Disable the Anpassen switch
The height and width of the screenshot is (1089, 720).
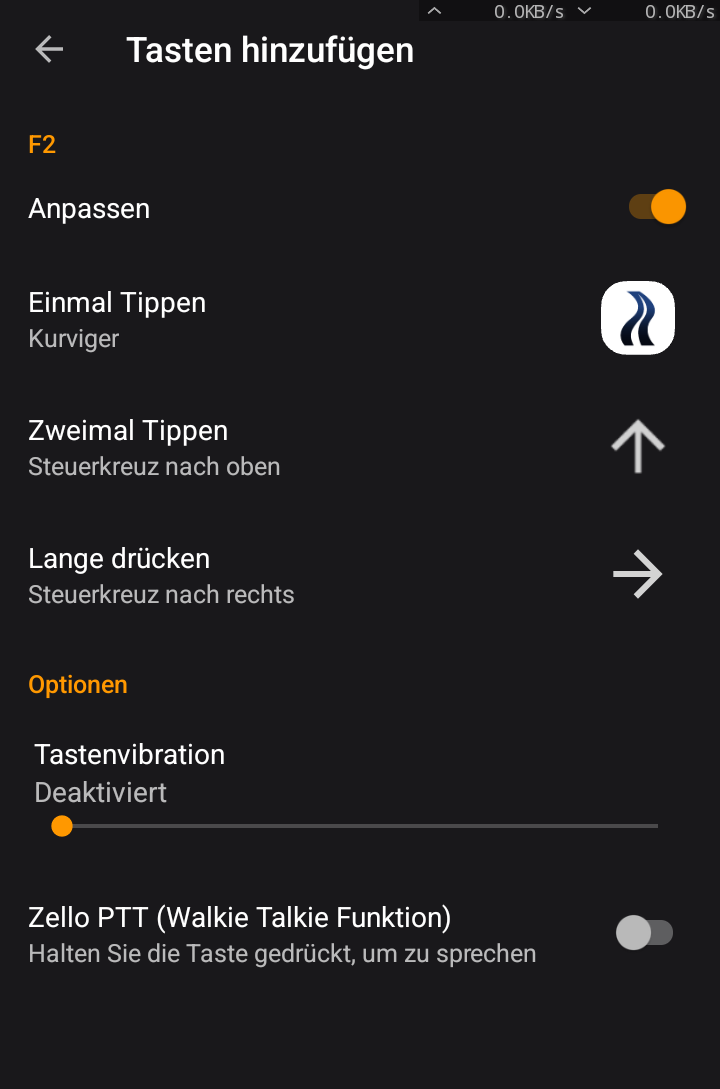[657, 208]
